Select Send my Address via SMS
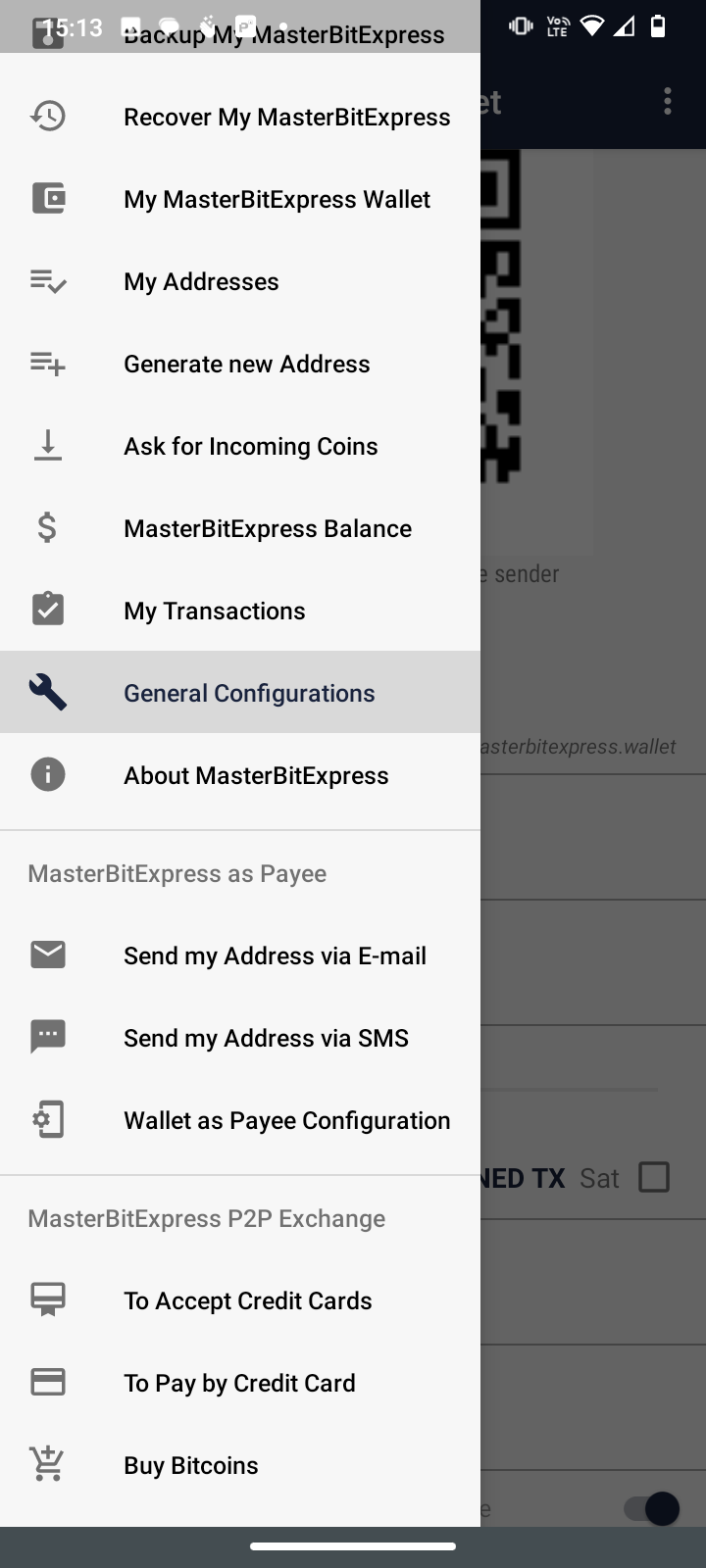The height and width of the screenshot is (1568, 706). [x=266, y=1039]
